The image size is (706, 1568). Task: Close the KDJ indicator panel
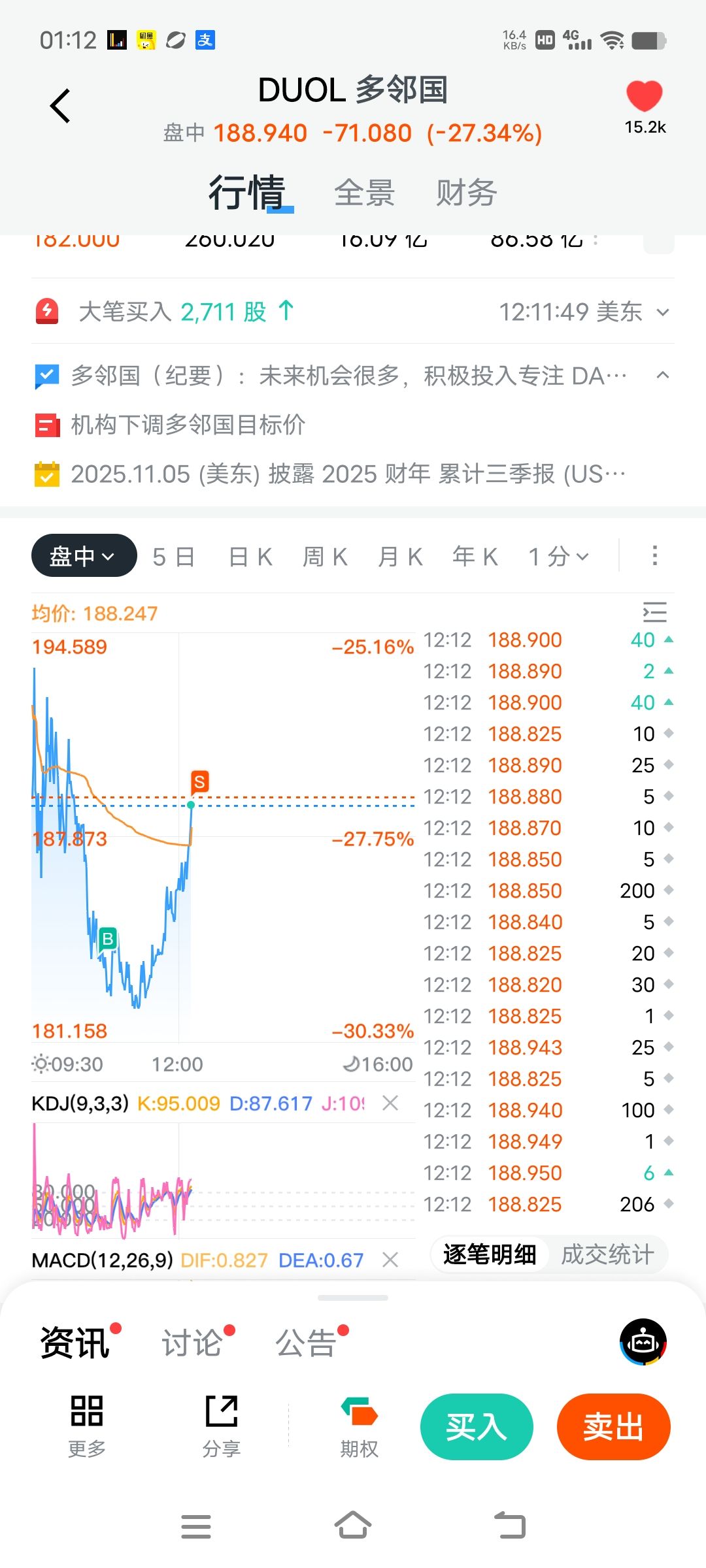390,1103
